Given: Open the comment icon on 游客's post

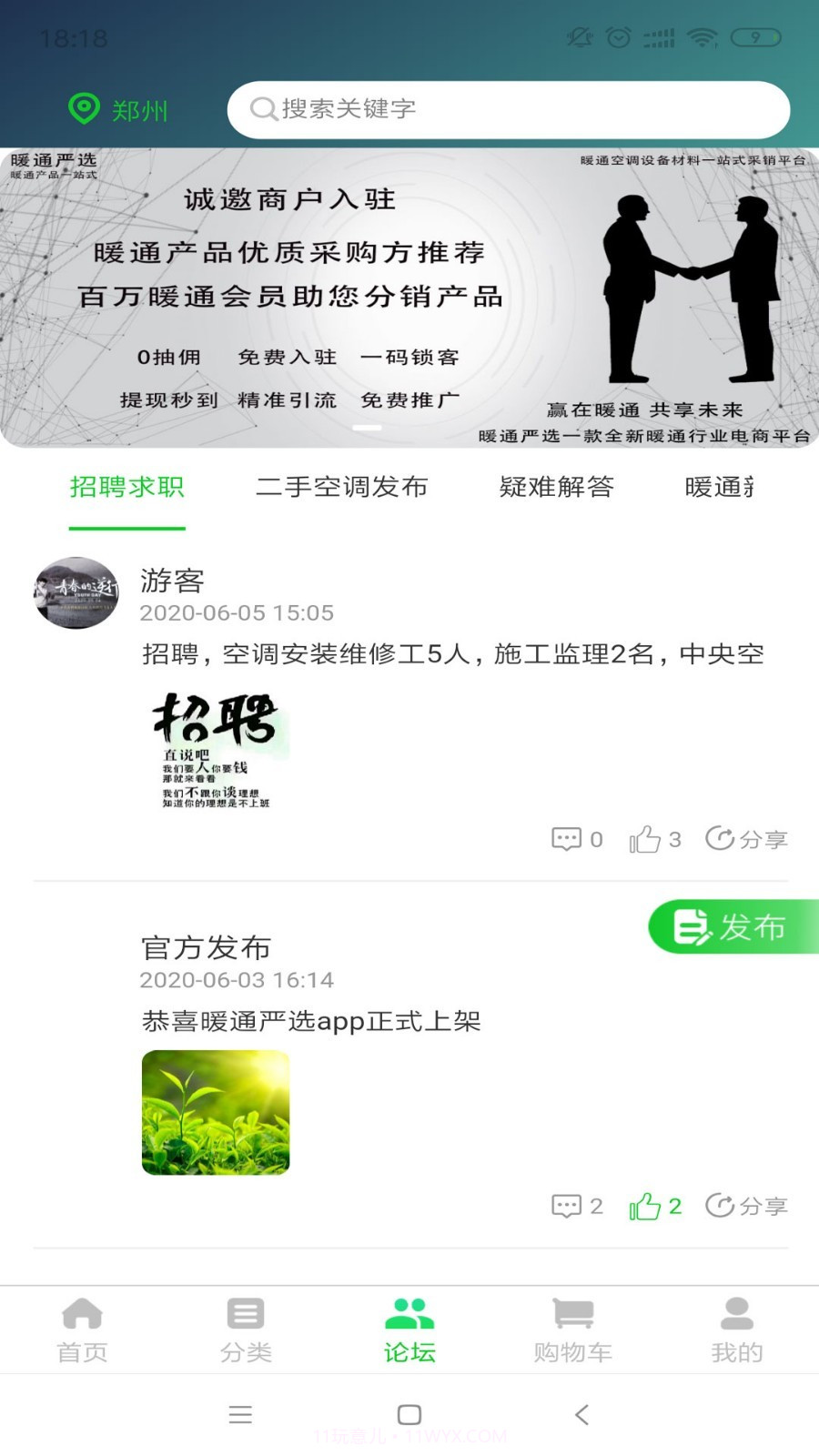Looking at the screenshot, I should 566,839.
